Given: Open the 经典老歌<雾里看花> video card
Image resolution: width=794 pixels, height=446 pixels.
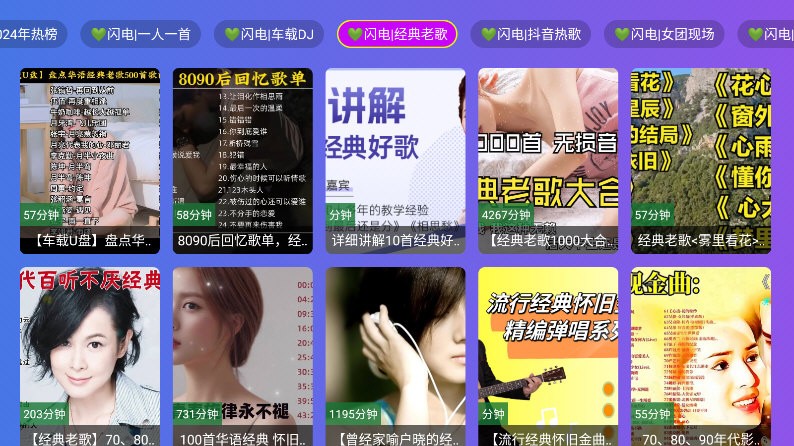Looking at the screenshot, I should point(700,160).
